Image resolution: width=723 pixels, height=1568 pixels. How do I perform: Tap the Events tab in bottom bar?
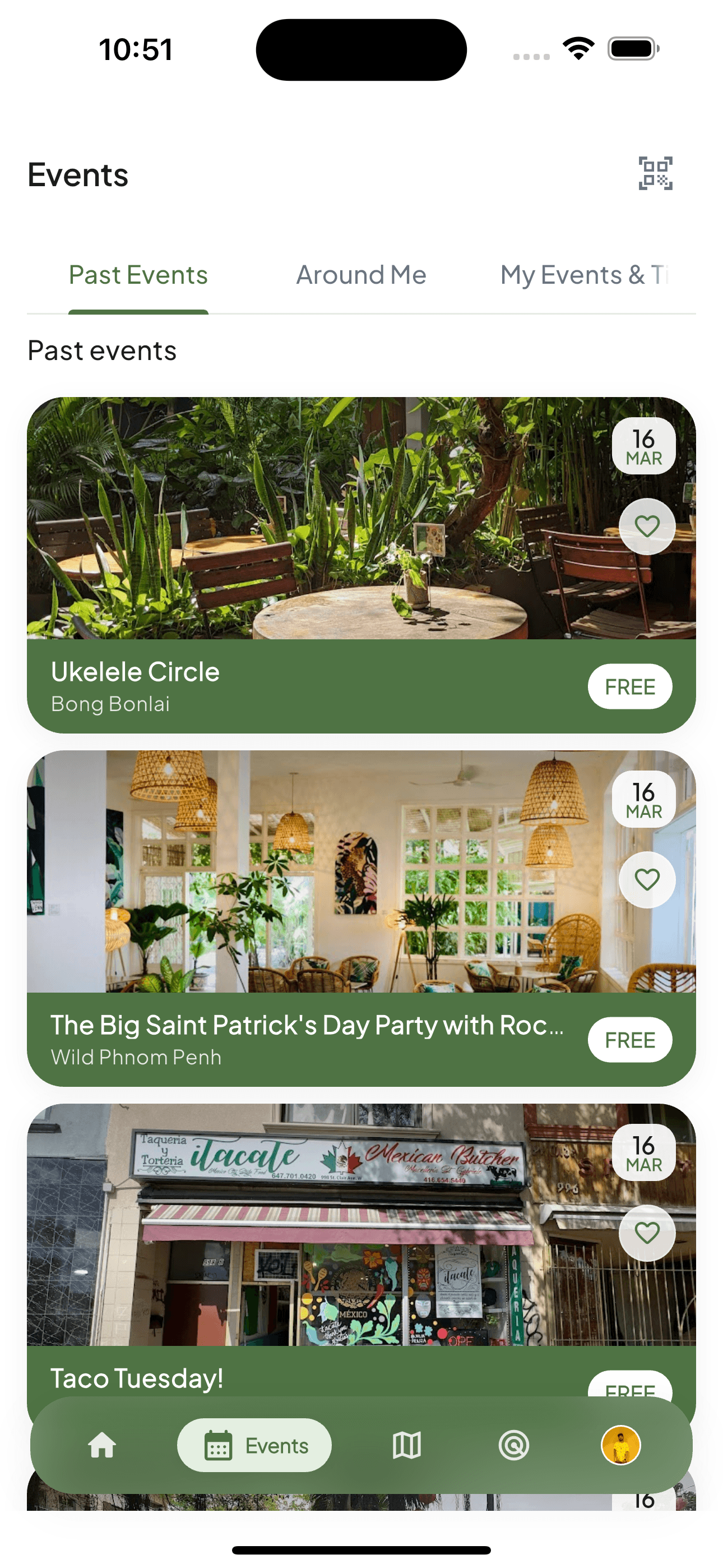[254, 1445]
